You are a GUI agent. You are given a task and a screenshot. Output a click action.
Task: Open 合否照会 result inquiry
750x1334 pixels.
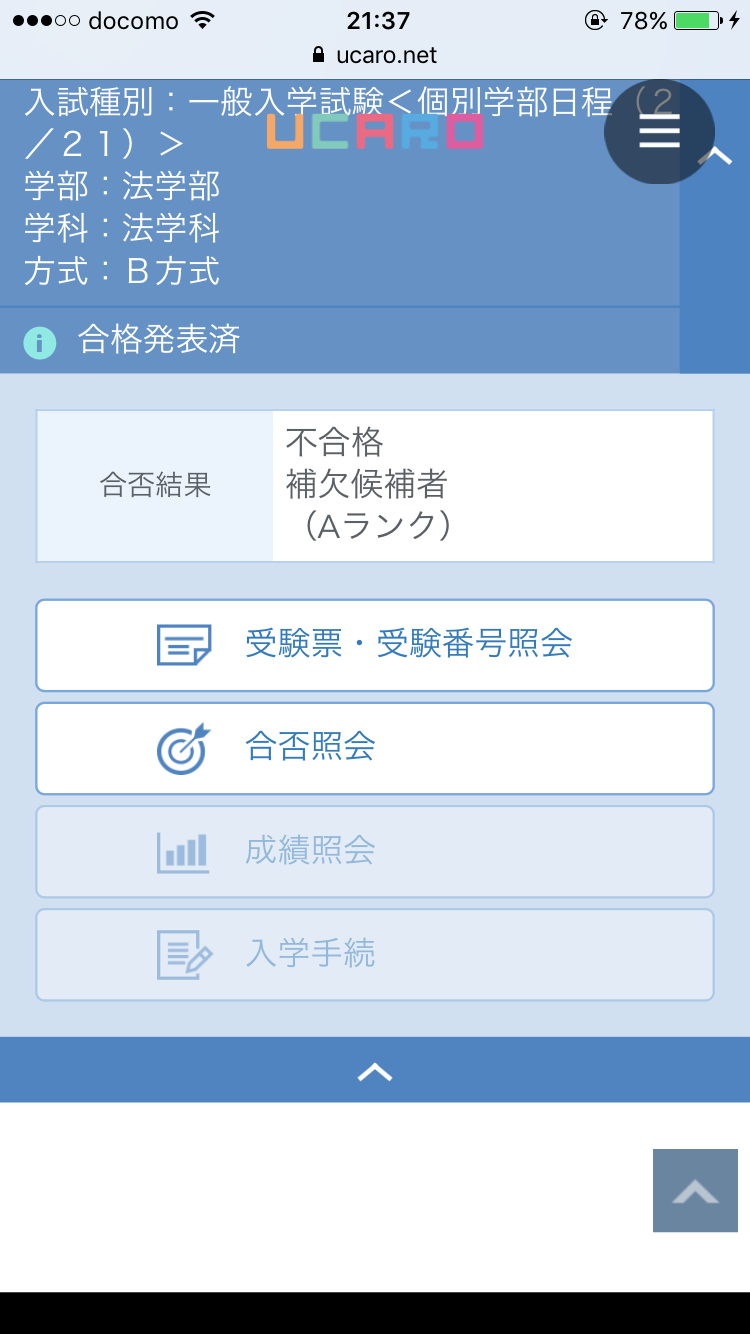click(x=375, y=748)
